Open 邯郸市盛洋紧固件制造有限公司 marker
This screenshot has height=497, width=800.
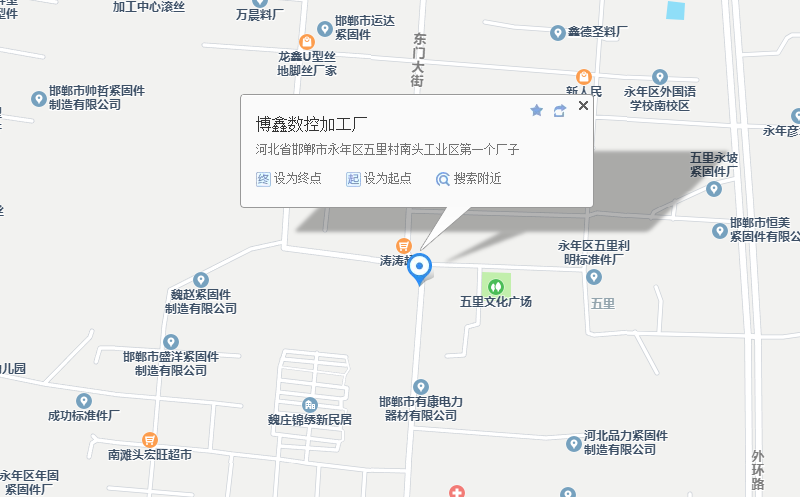(x=171, y=341)
